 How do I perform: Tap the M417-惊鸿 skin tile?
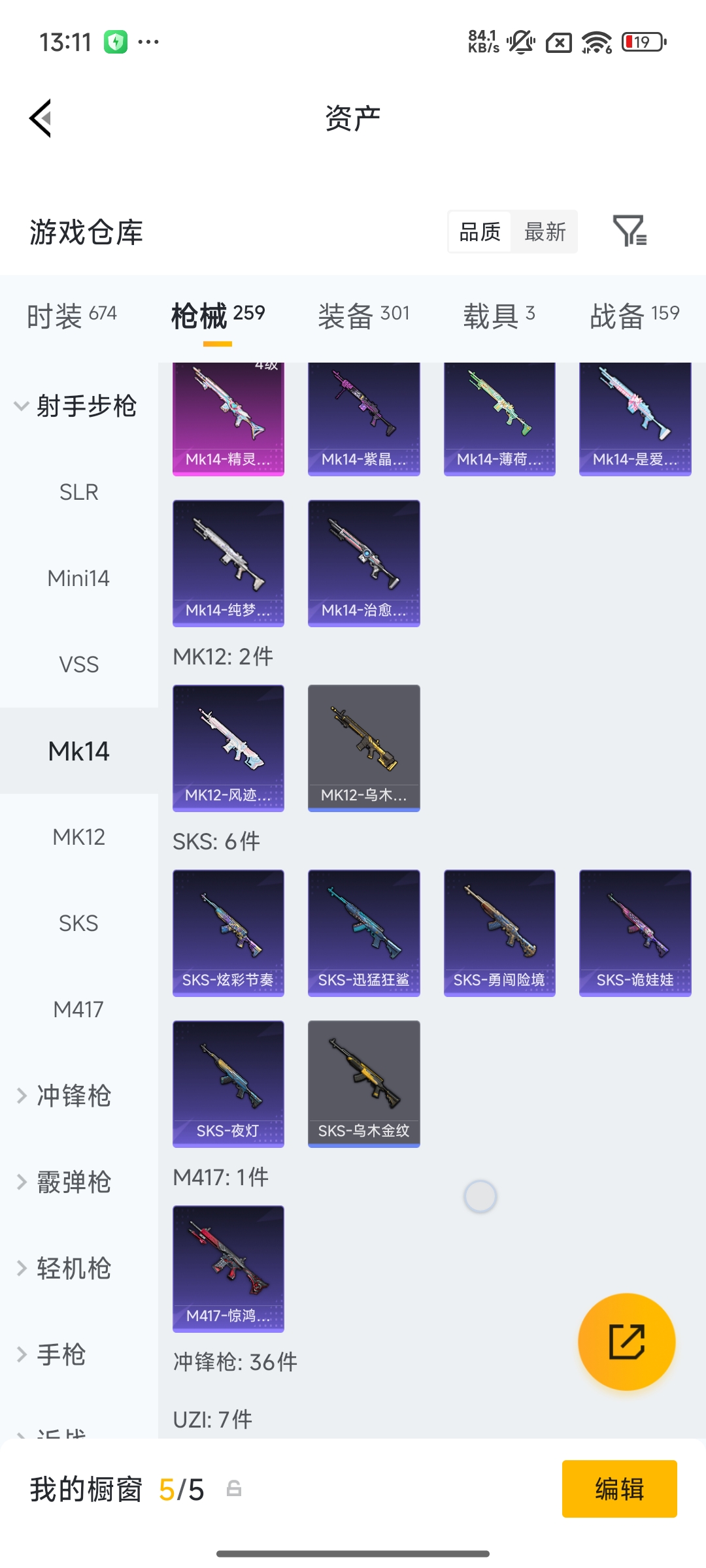tap(228, 1268)
